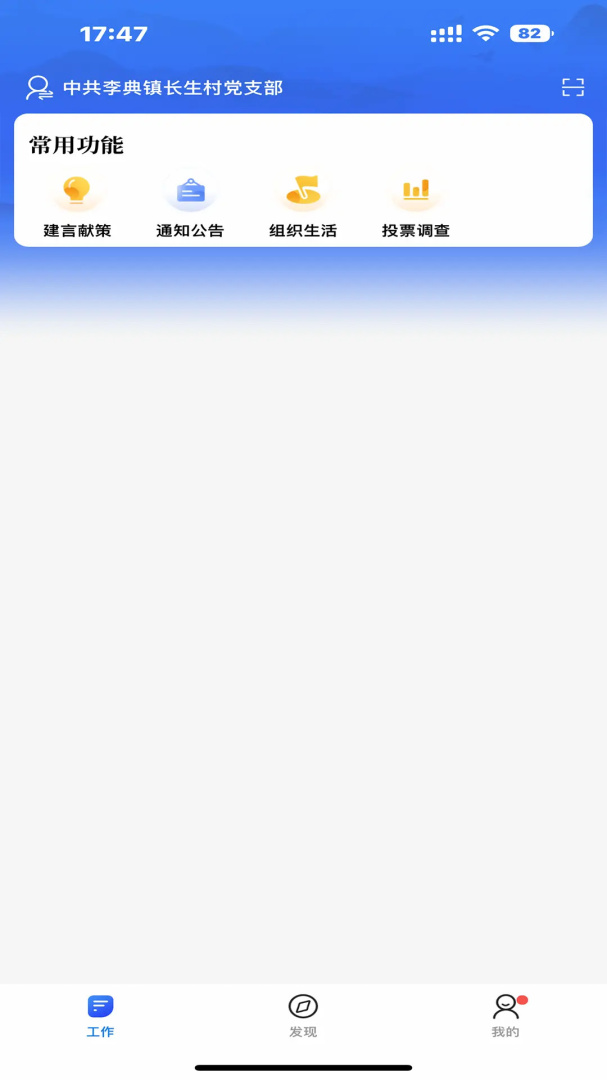This screenshot has width=607, height=1080.
Task: Open the scan QR code icon
Action: (x=573, y=87)
